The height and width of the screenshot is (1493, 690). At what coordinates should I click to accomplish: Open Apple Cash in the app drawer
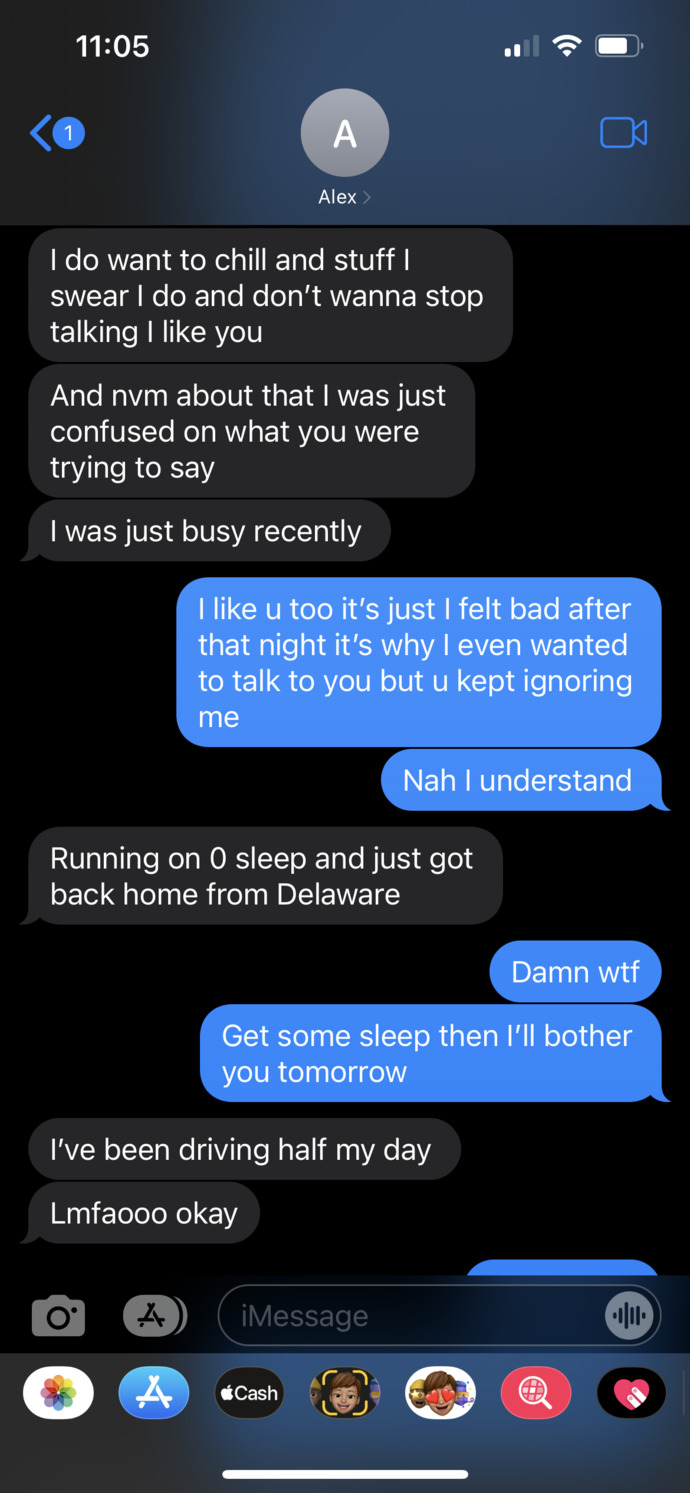pyautogui.click(x=249, y=1393)
